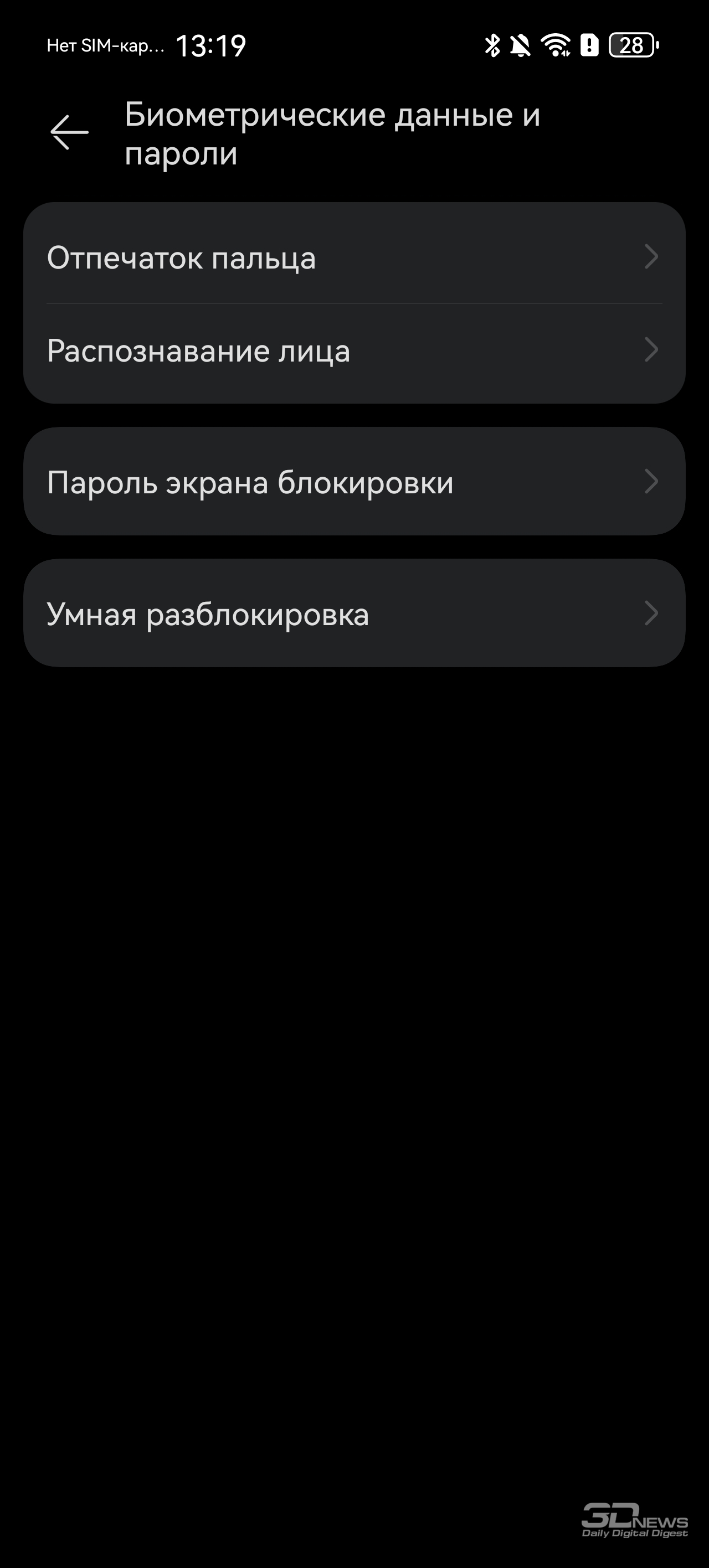Open Умная разблокировка settings
This screenshot has height=1568, width=709.
tap(353, 613)
